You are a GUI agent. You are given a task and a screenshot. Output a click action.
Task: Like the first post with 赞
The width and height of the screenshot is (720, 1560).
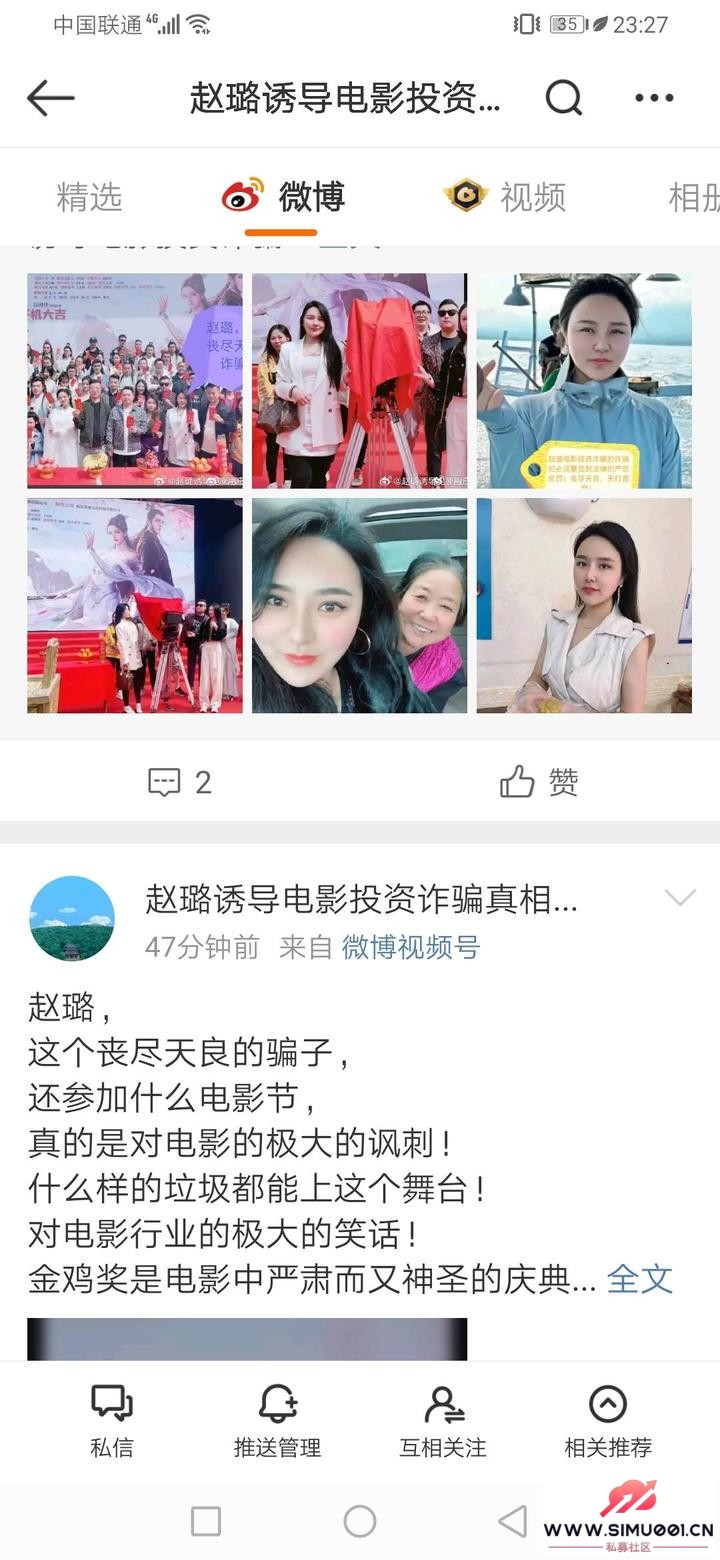[x=539, y=782]
